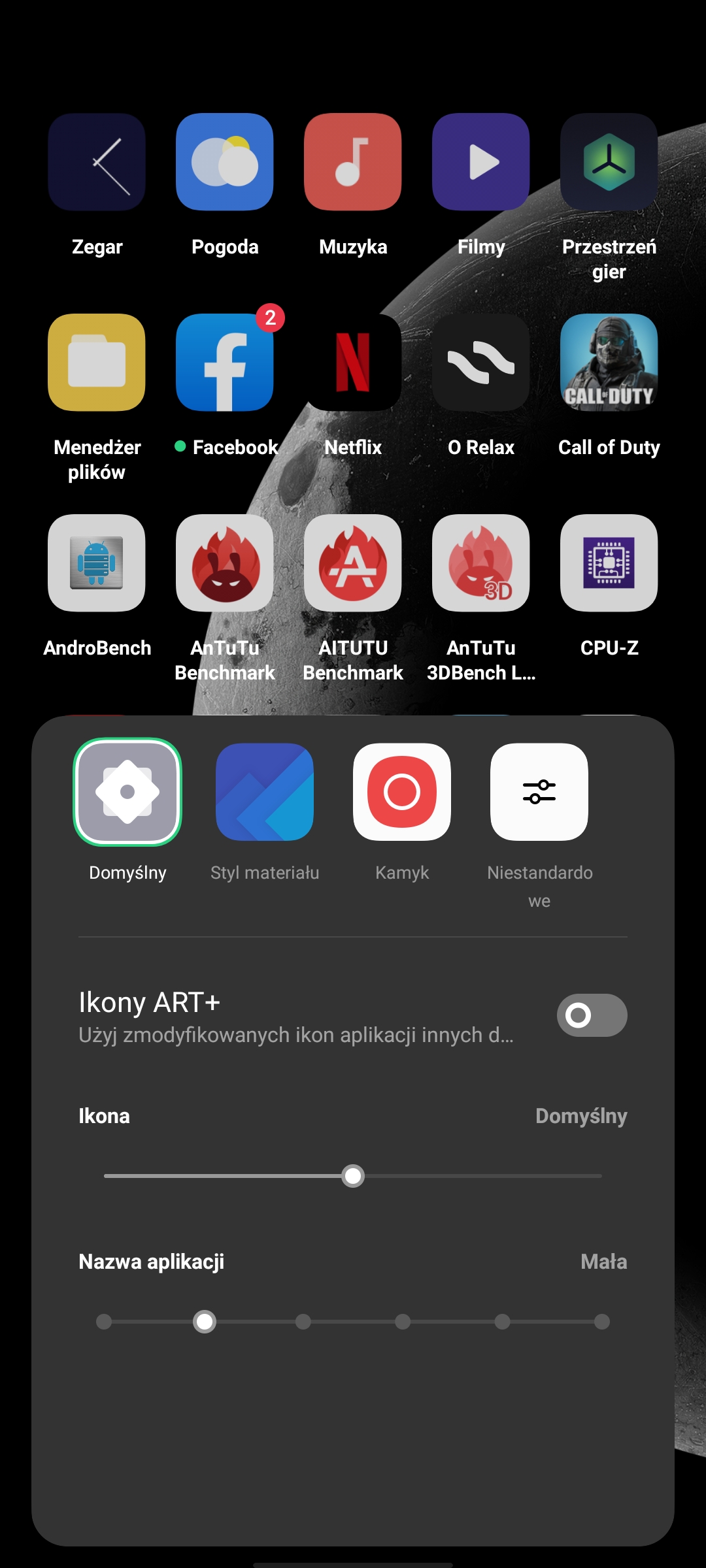This screenshot has height=1568, width=706.
Task: Open the Muzyka app
Action: [x=353, y=162]
